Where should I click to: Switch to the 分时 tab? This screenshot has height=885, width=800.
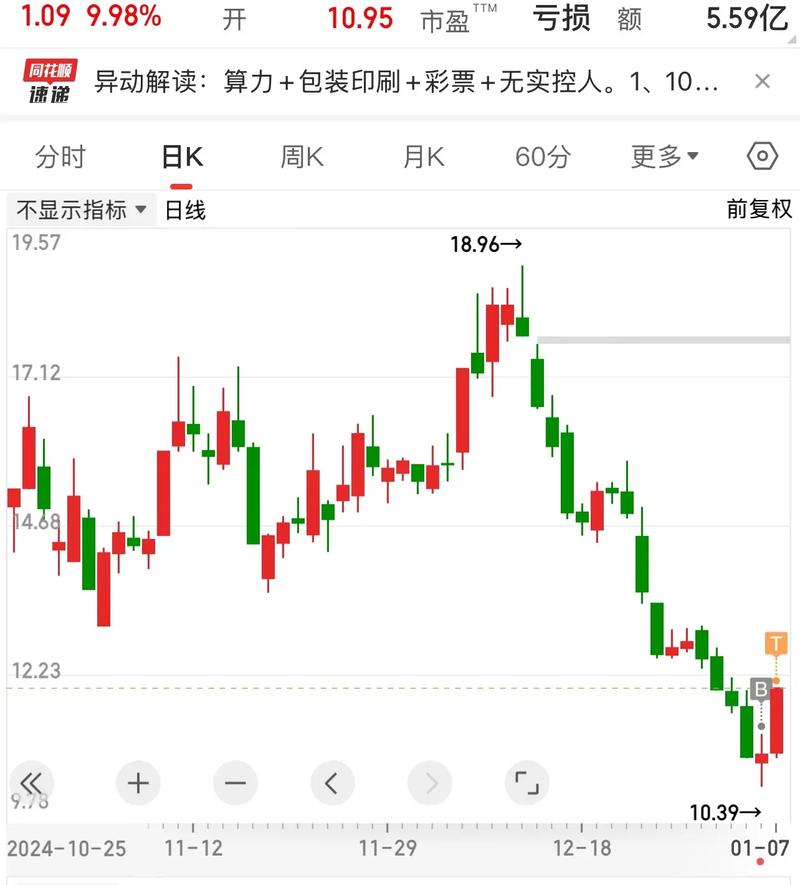point(62,155)
